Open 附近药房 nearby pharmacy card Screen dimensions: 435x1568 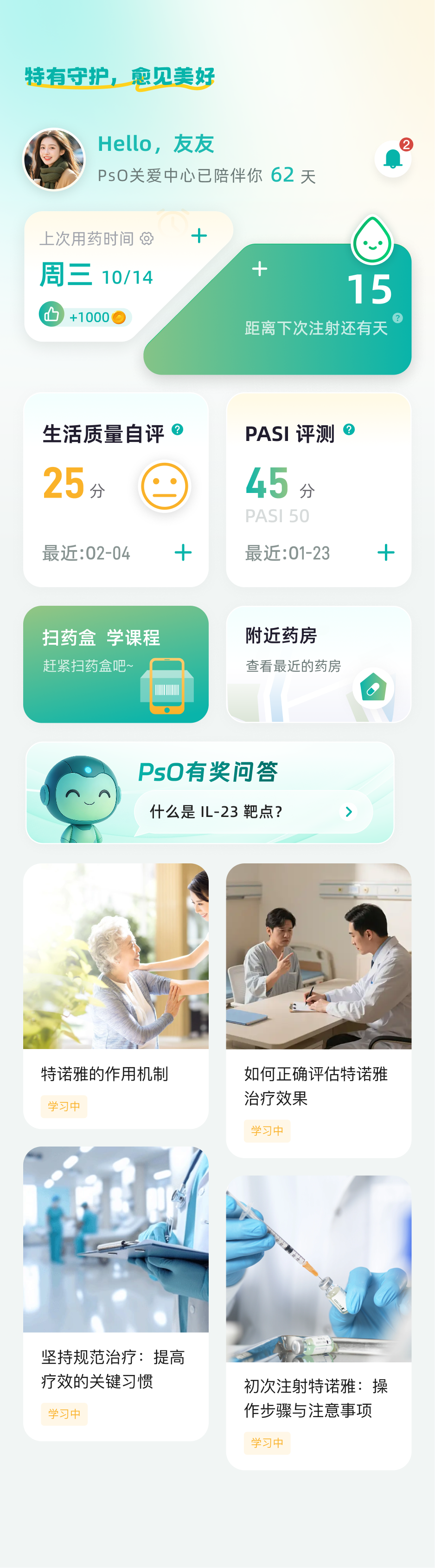318,664
